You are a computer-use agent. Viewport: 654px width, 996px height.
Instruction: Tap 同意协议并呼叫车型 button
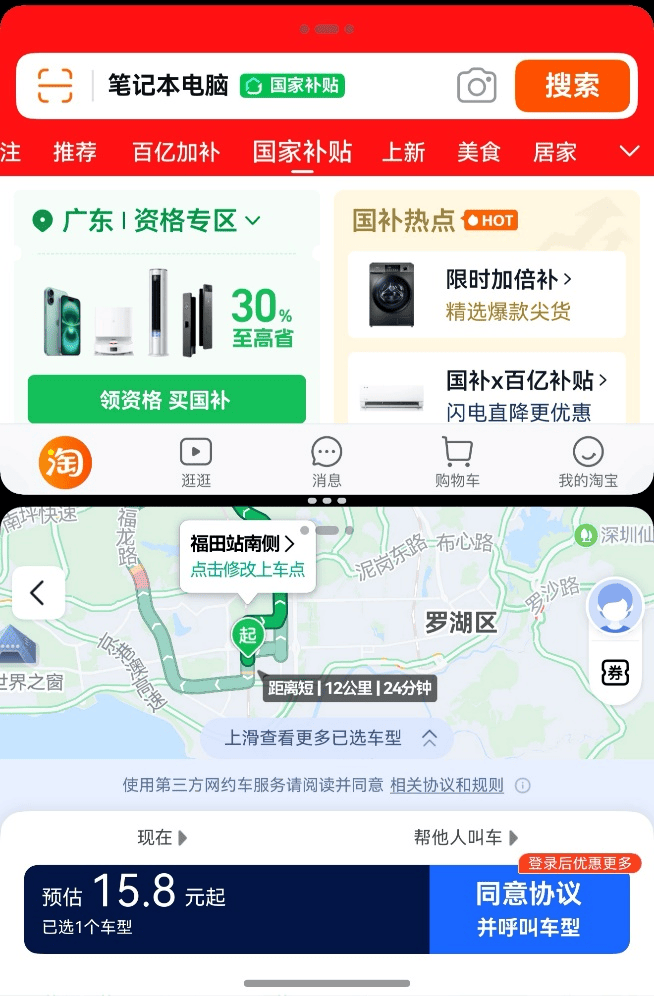tap(529, 909)
